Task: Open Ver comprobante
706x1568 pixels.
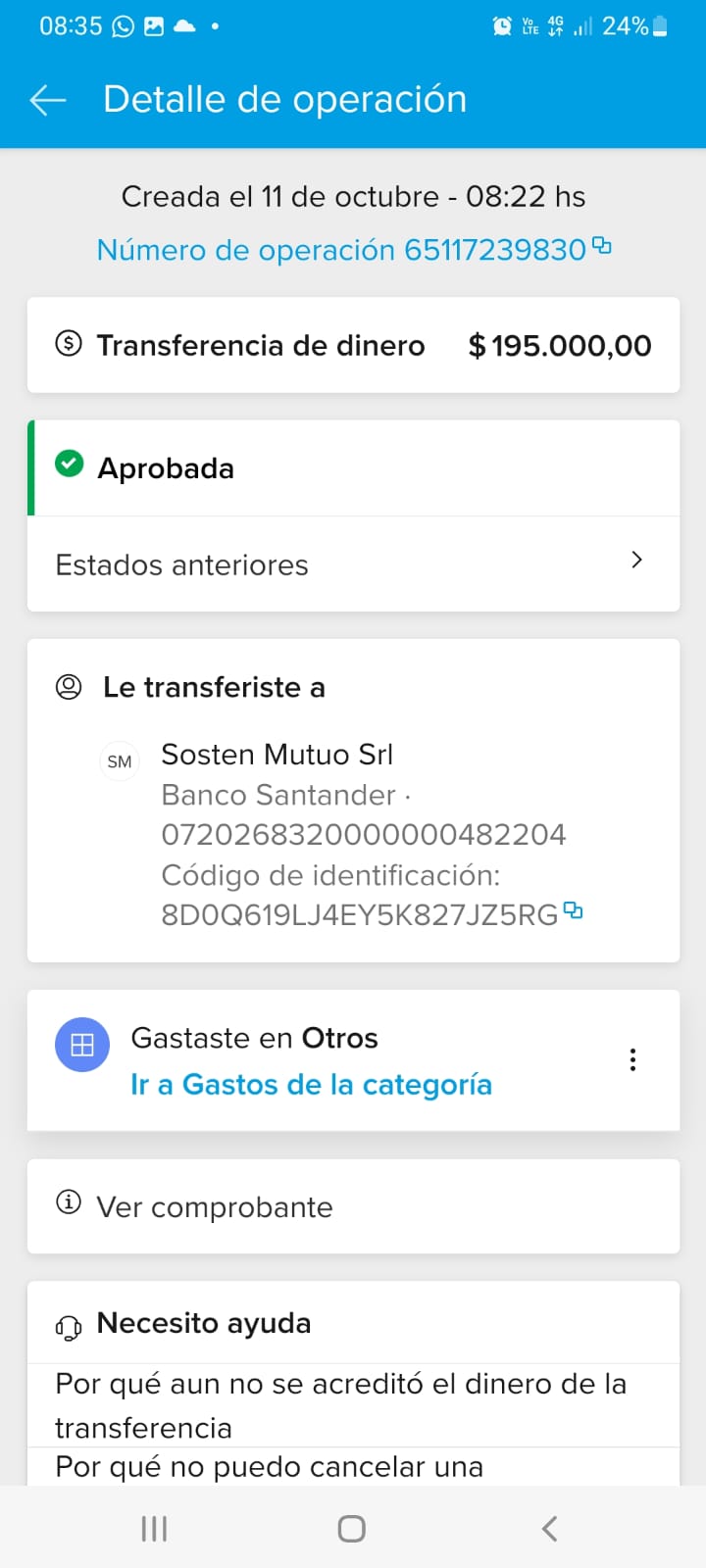Action: pyautogui.click(x=353, y=1206)
